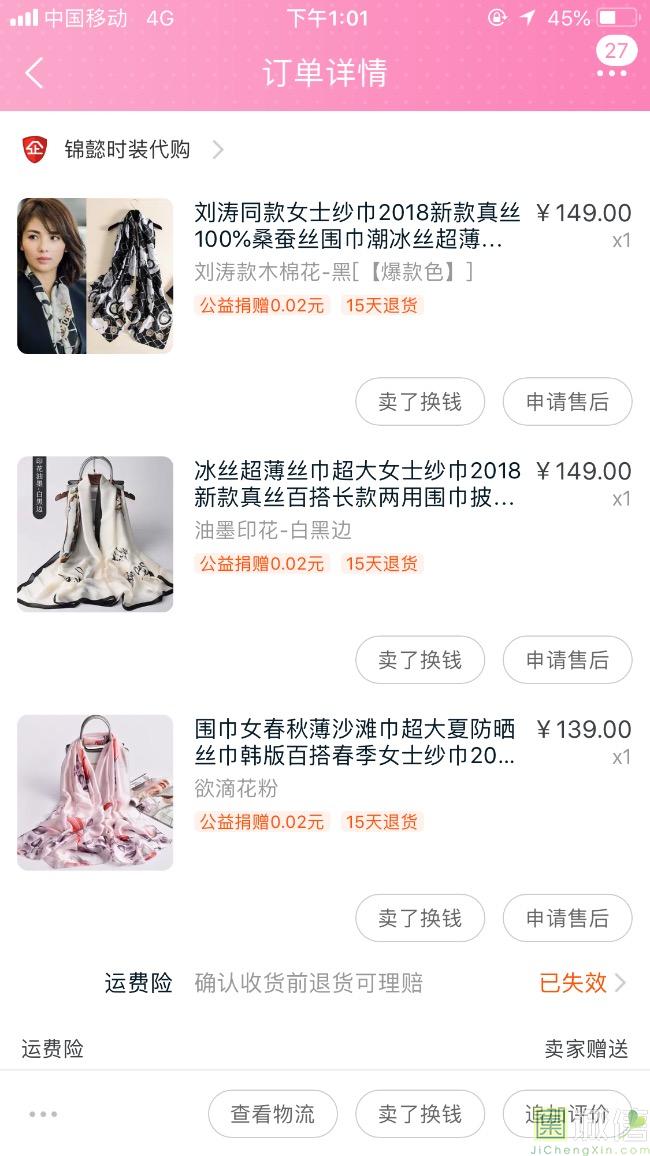Add a follow-up review via 追加评价
The width and height of the screenshot is (650, 1156).
(x=567, y=1114)
